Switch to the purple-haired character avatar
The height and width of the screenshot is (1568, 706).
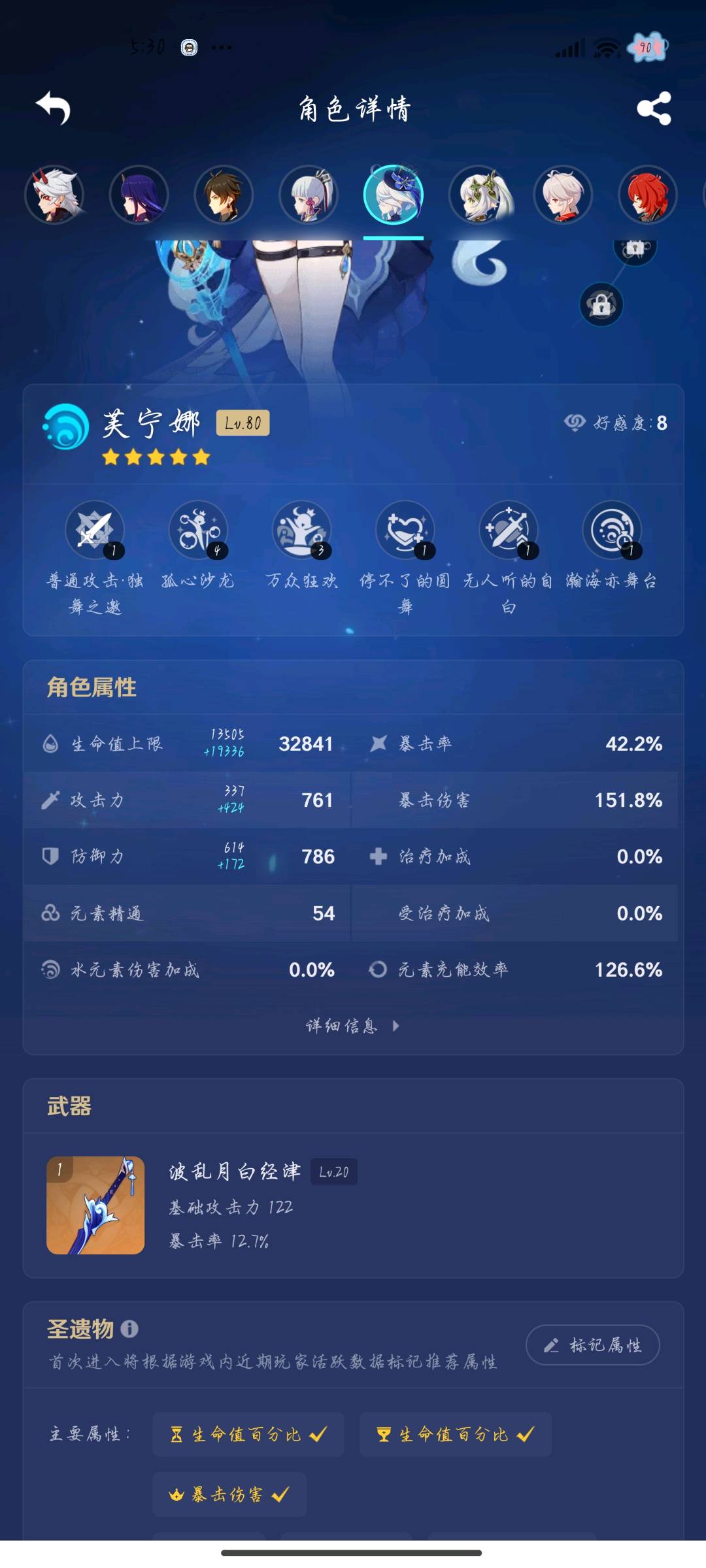[x=139, y=195]
